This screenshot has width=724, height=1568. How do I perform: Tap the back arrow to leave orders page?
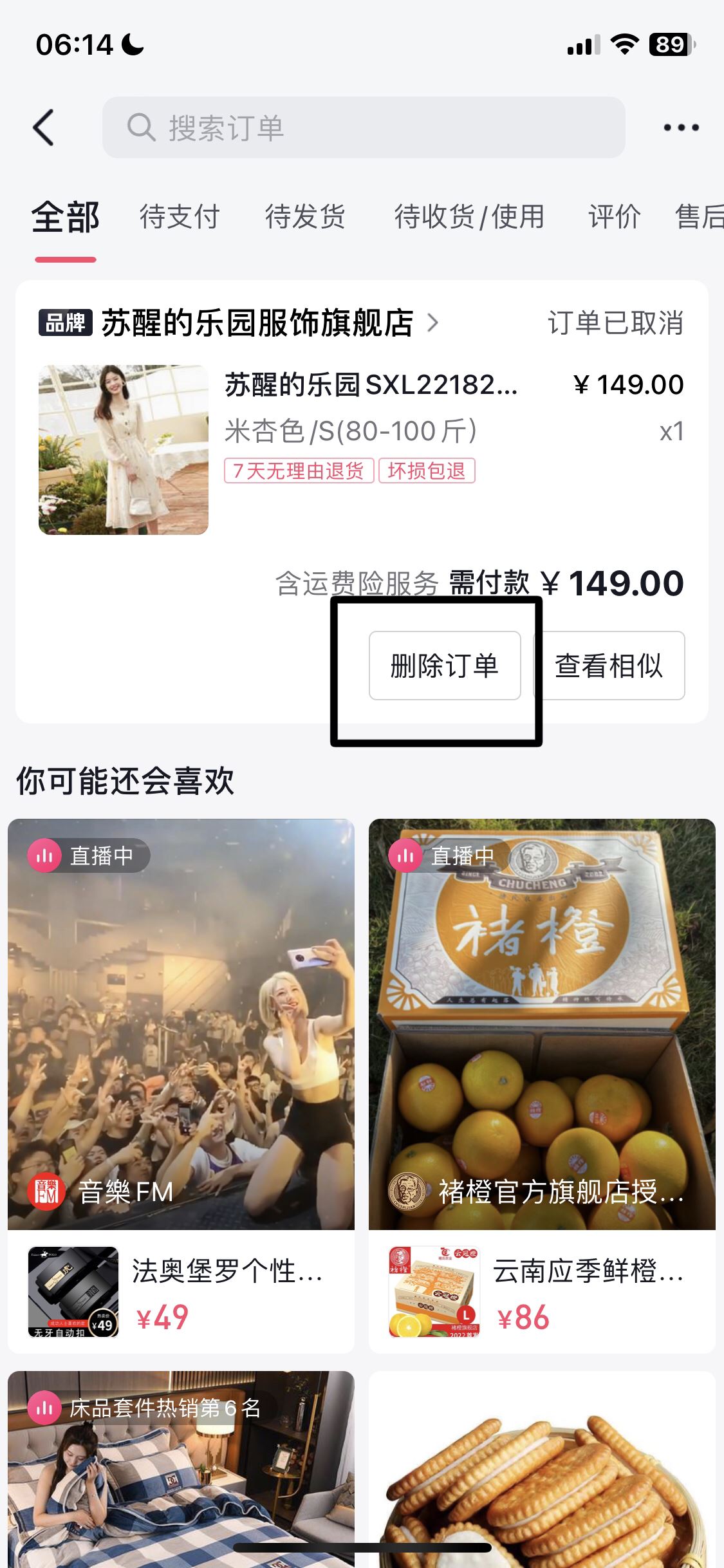(x=43, y=127)
